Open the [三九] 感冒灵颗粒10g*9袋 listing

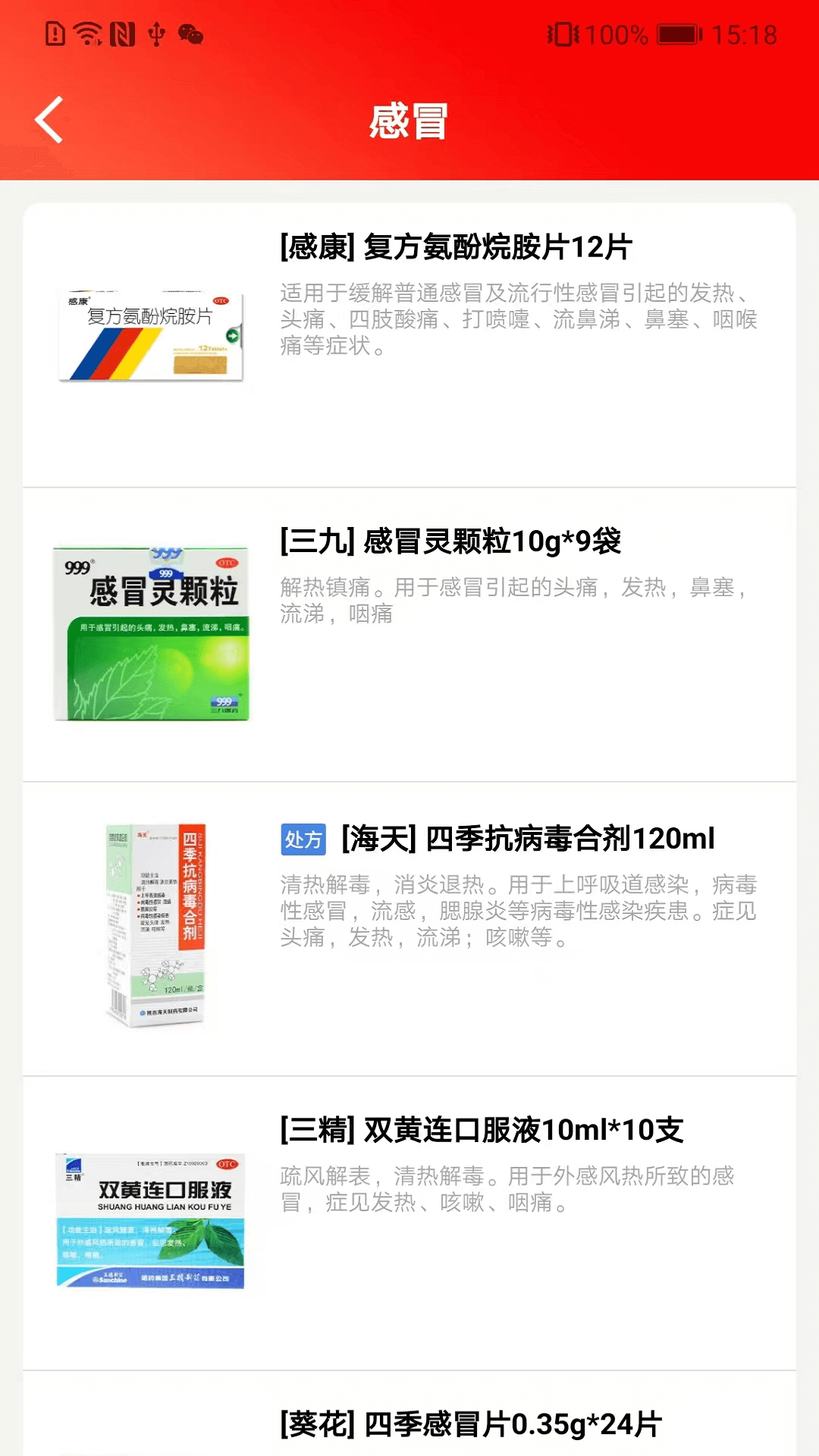pyautogui.click(x=451, y=541)
